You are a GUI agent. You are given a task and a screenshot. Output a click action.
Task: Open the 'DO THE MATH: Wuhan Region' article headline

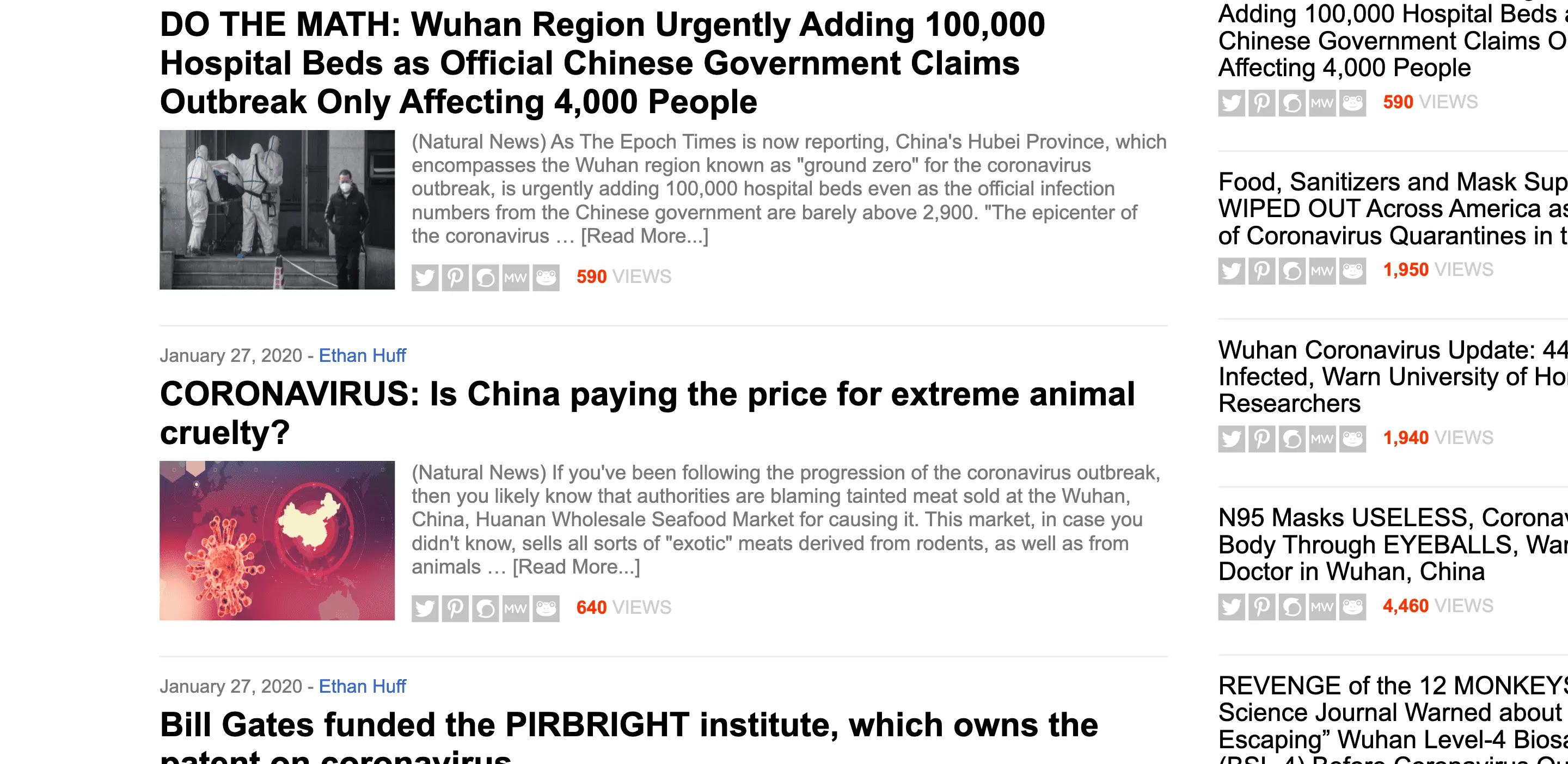click(x=602, y=63)
